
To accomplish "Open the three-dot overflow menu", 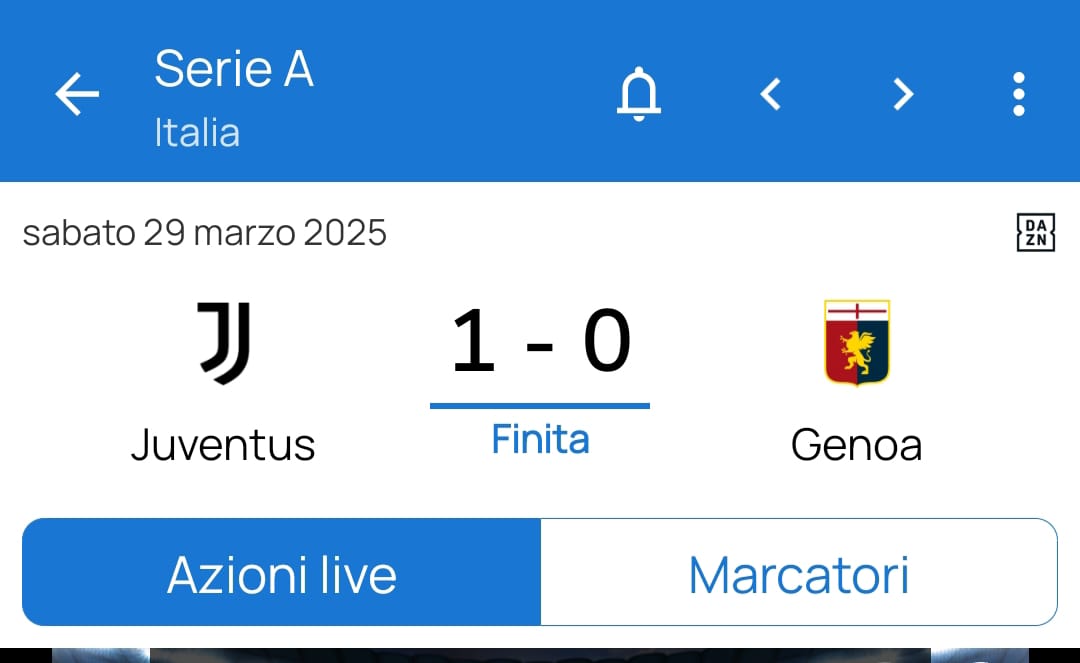I will click(x=1018, y=94).
